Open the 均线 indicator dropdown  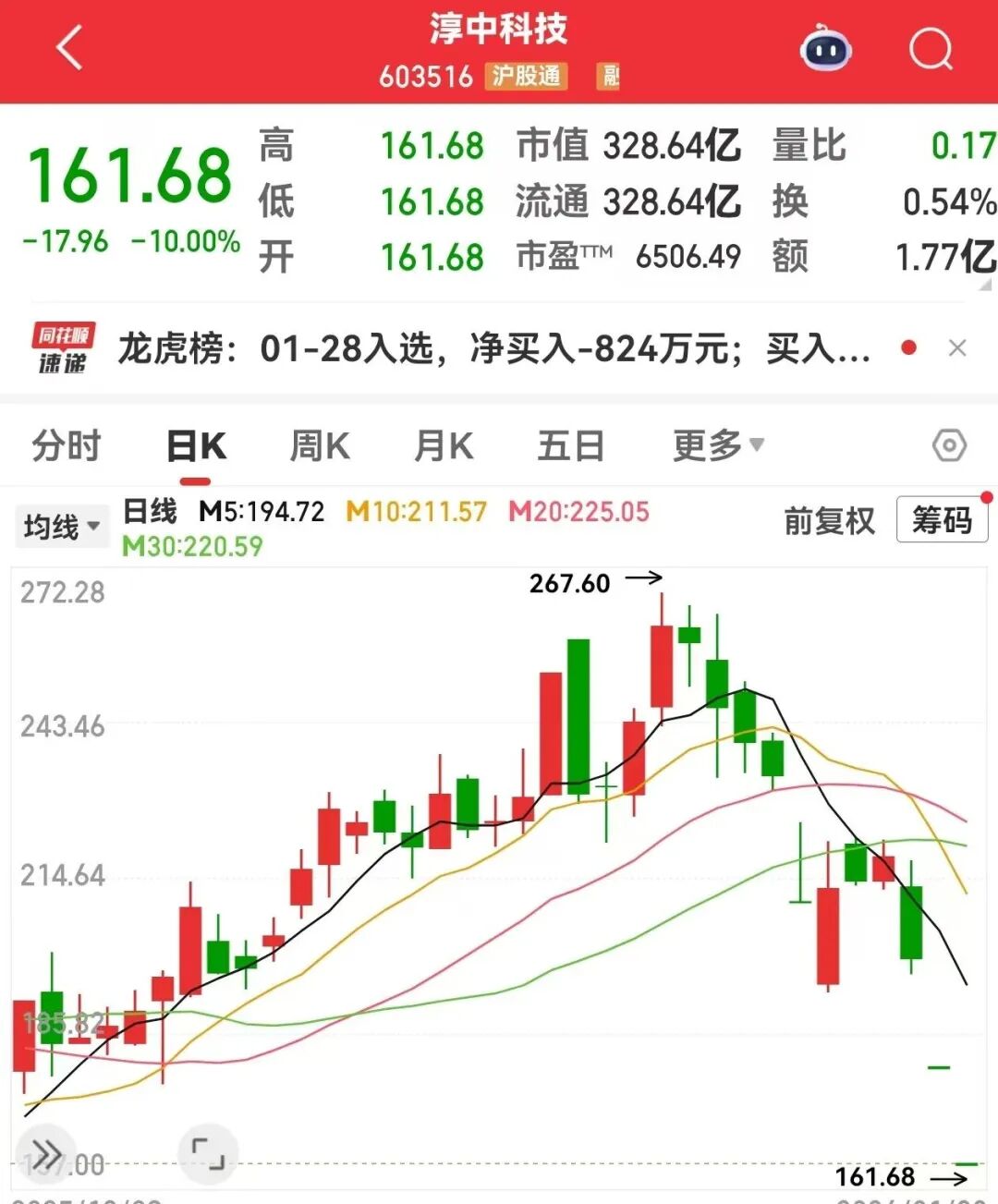[61, 527]
